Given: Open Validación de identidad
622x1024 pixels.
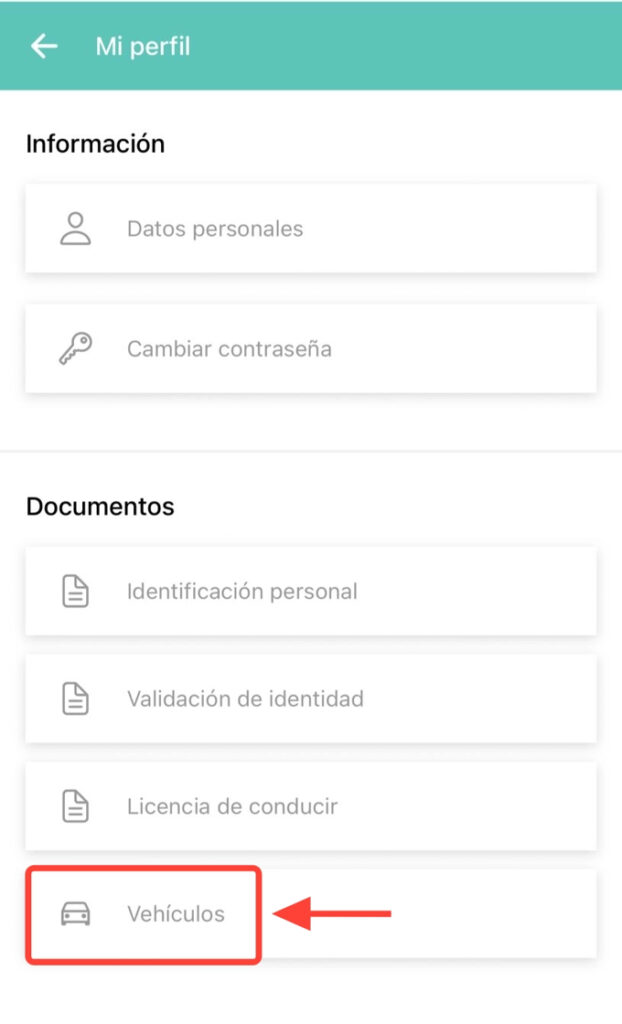Looking at the screenshot, I should click(x=310, y=699).
